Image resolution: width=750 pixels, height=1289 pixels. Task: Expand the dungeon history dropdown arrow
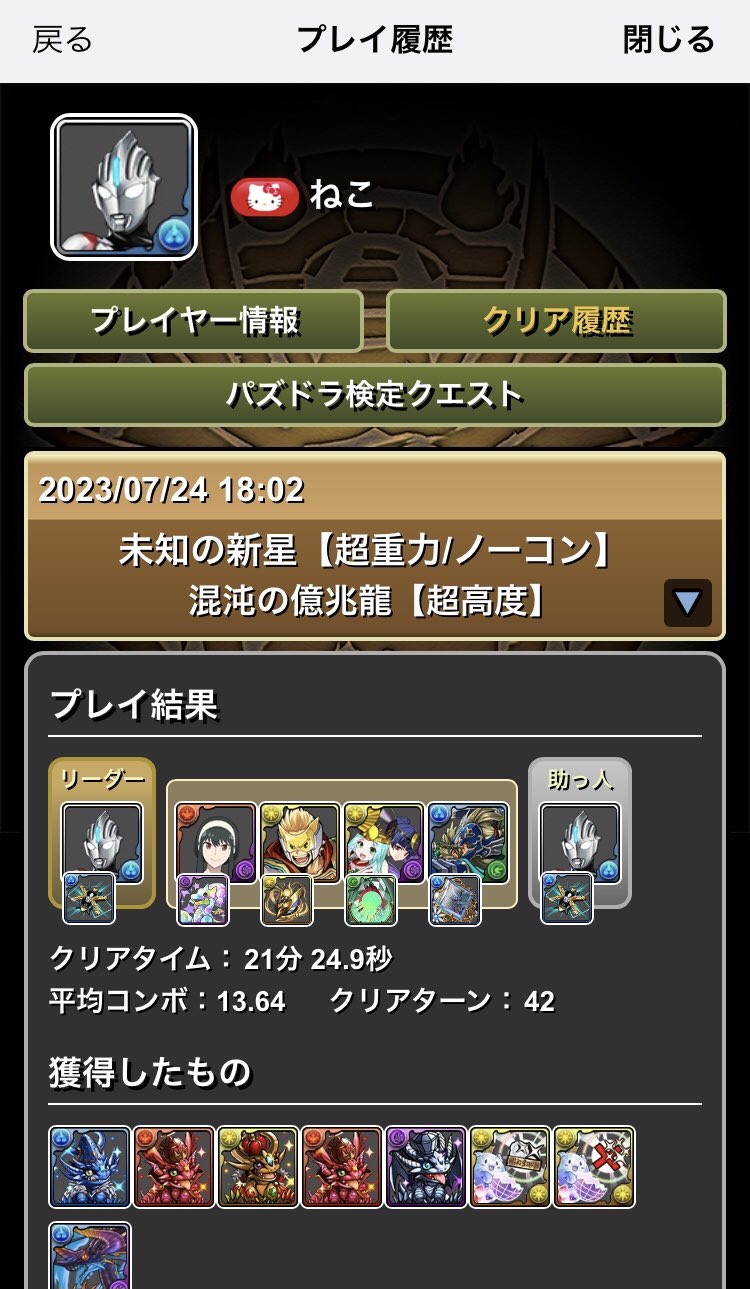[x=687, y=603]
